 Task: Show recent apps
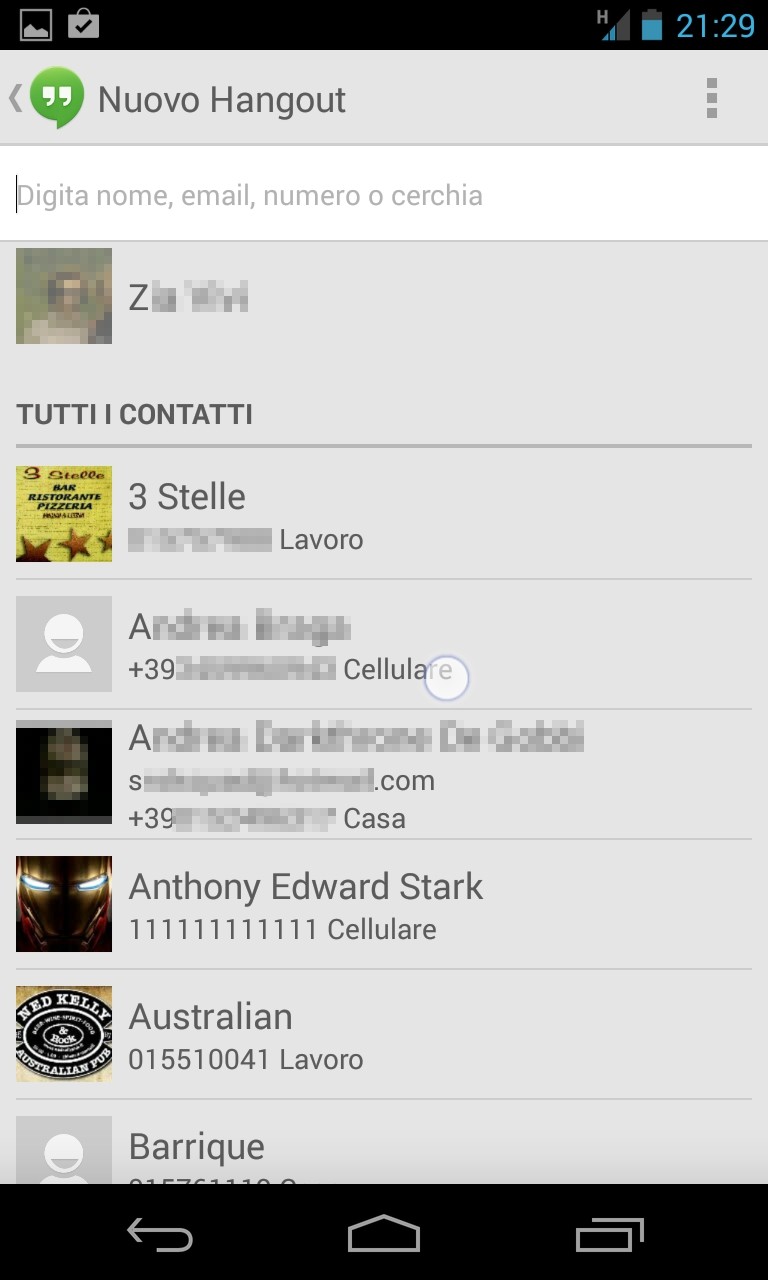[610, 1234]
